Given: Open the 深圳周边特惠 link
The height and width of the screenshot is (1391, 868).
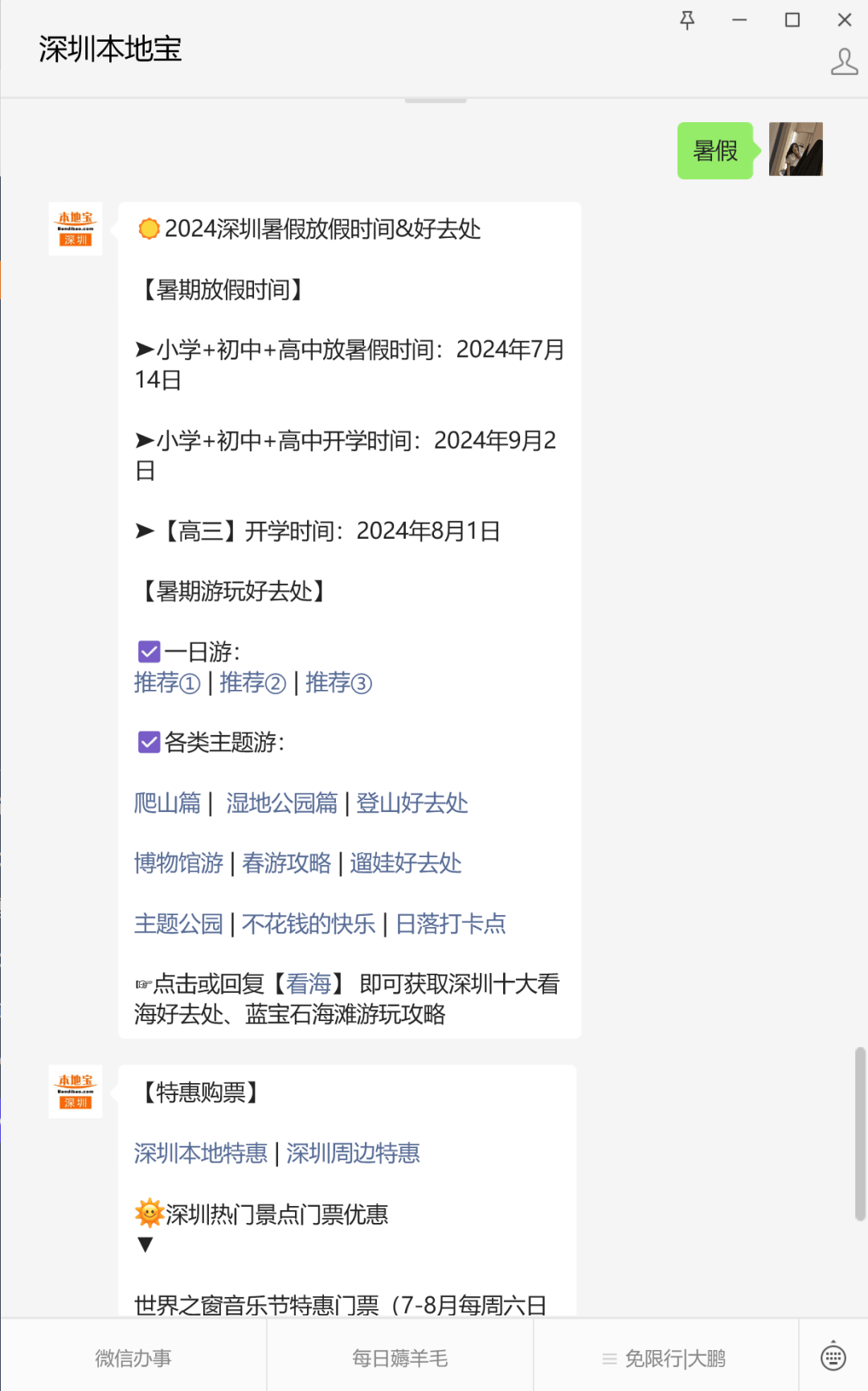Looking at the screenshot, I should (353, 1153).
